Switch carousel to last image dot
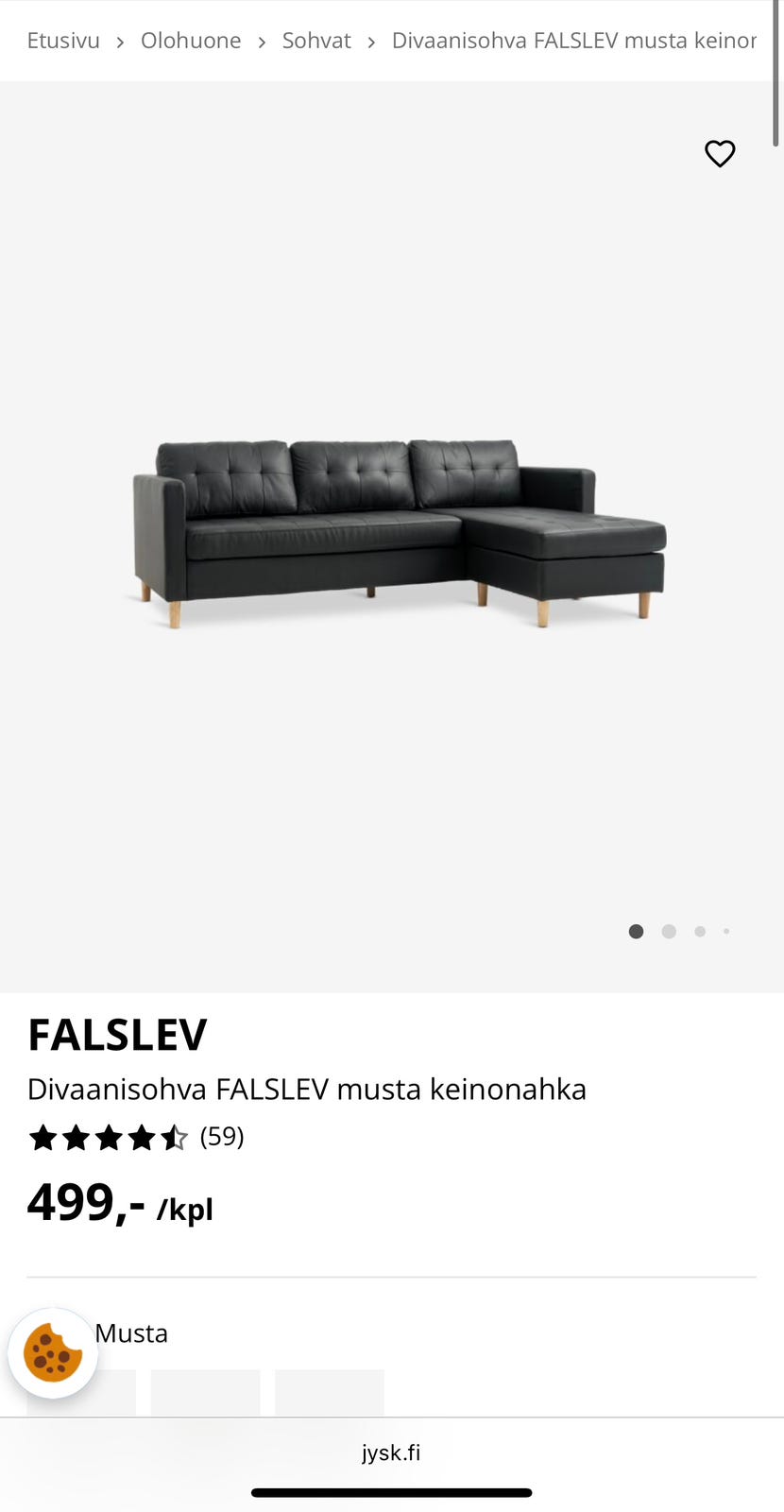 (726, 931)
